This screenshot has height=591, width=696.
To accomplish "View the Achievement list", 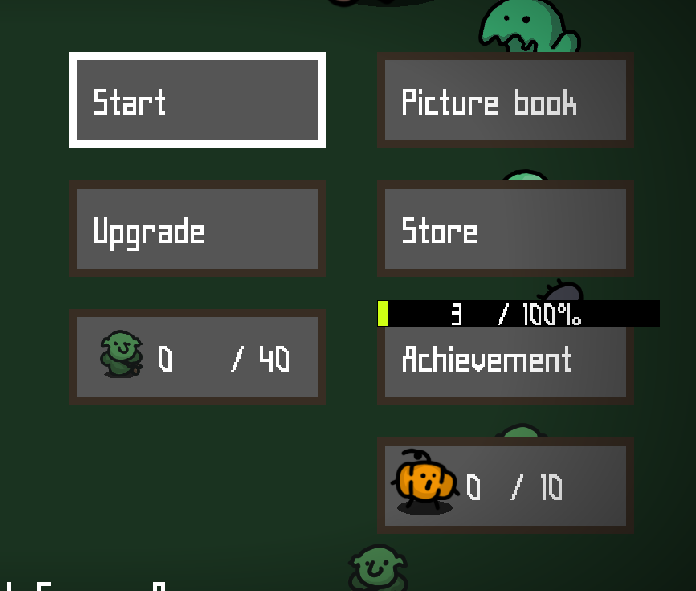I will (505, 362).
